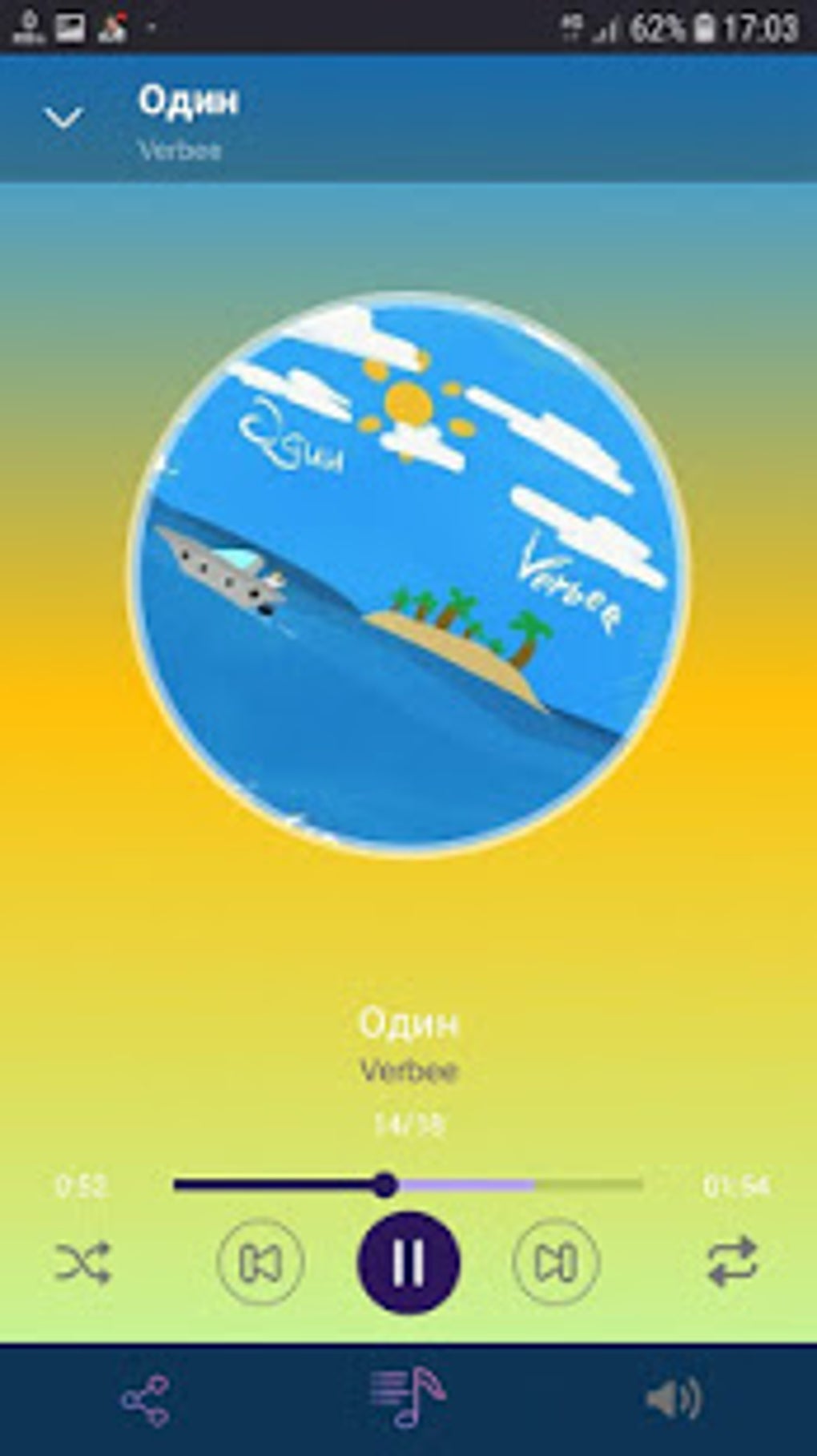Toggle shuffle playback

coord(83,1263)
